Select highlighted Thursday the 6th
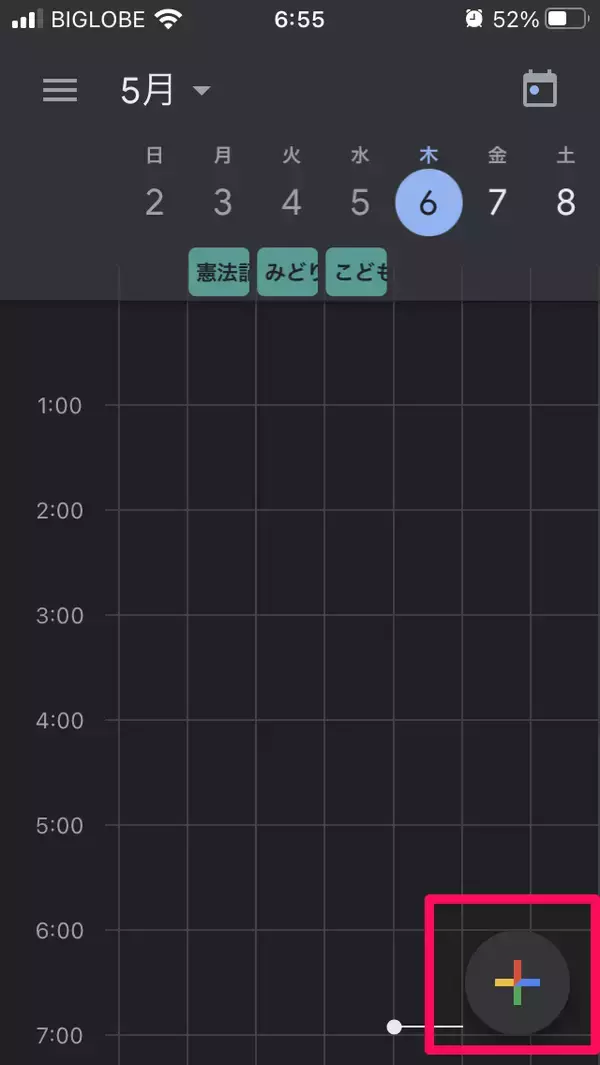 pos(428,203)
